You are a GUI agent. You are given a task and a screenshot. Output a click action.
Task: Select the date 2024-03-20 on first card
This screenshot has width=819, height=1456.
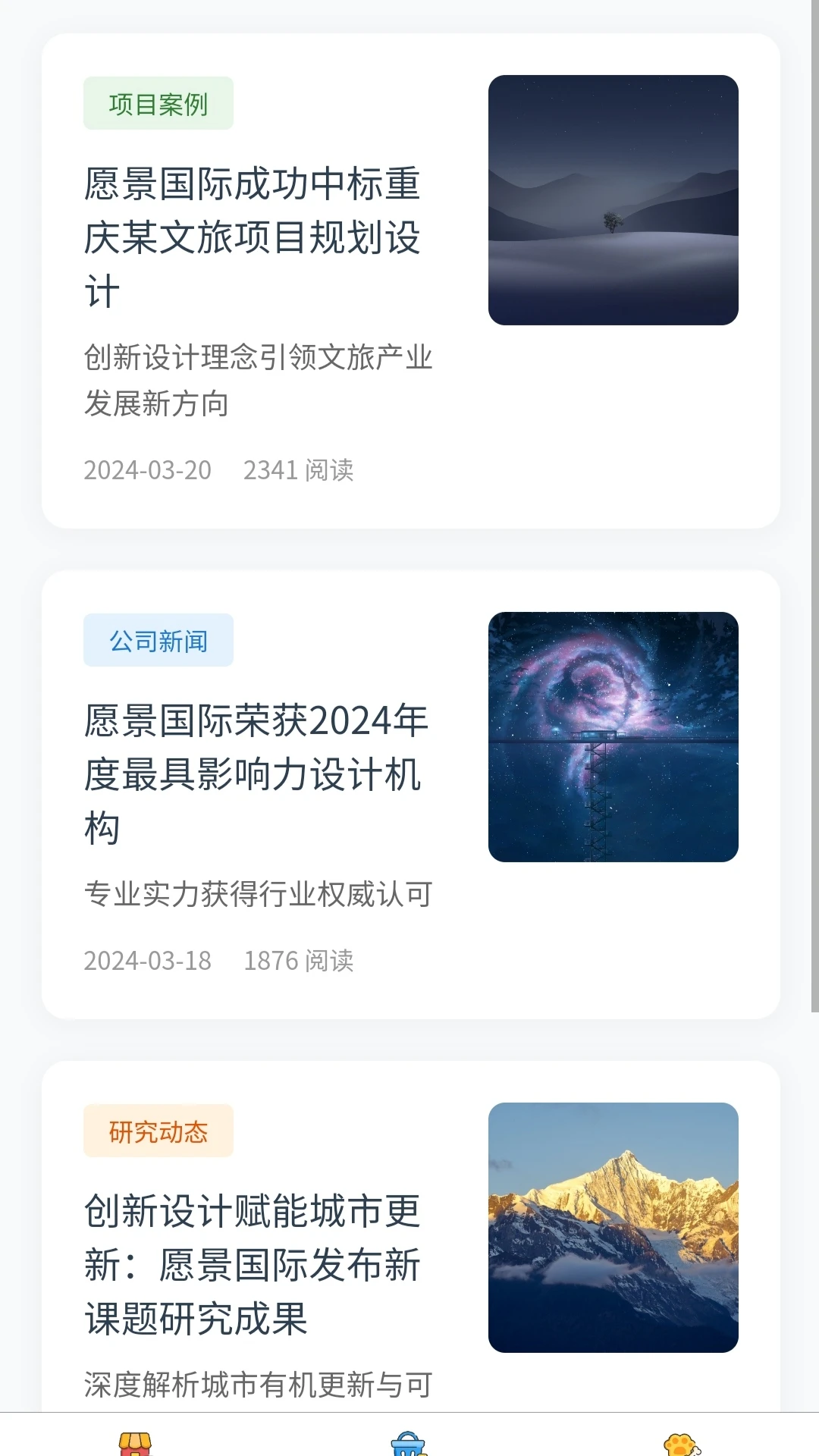[x=148, y=470]
